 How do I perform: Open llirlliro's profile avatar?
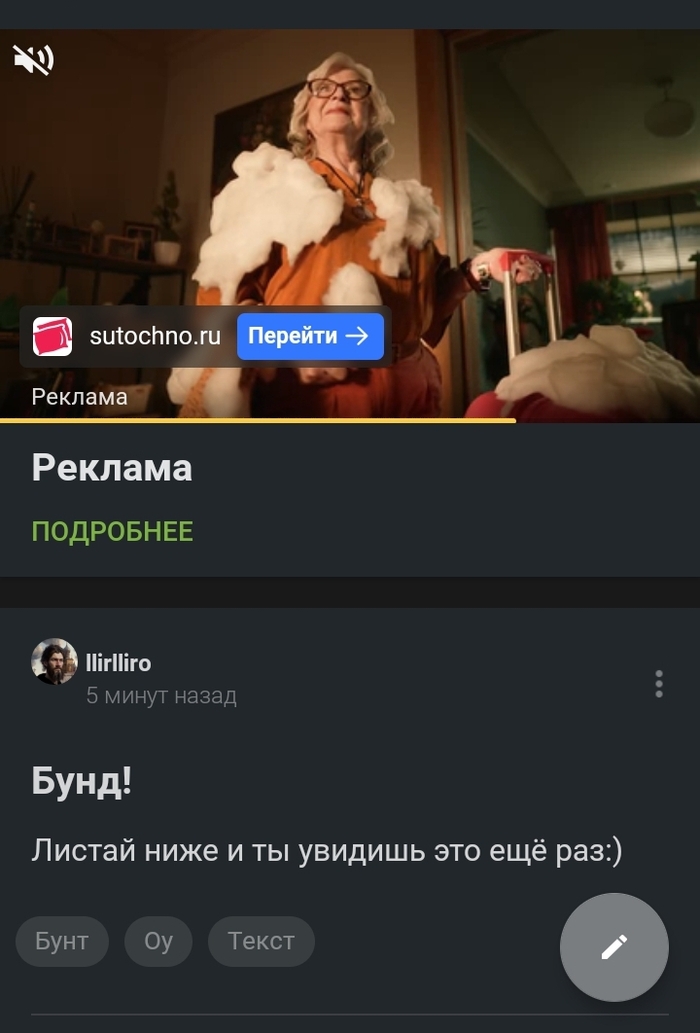click(54, 662)
